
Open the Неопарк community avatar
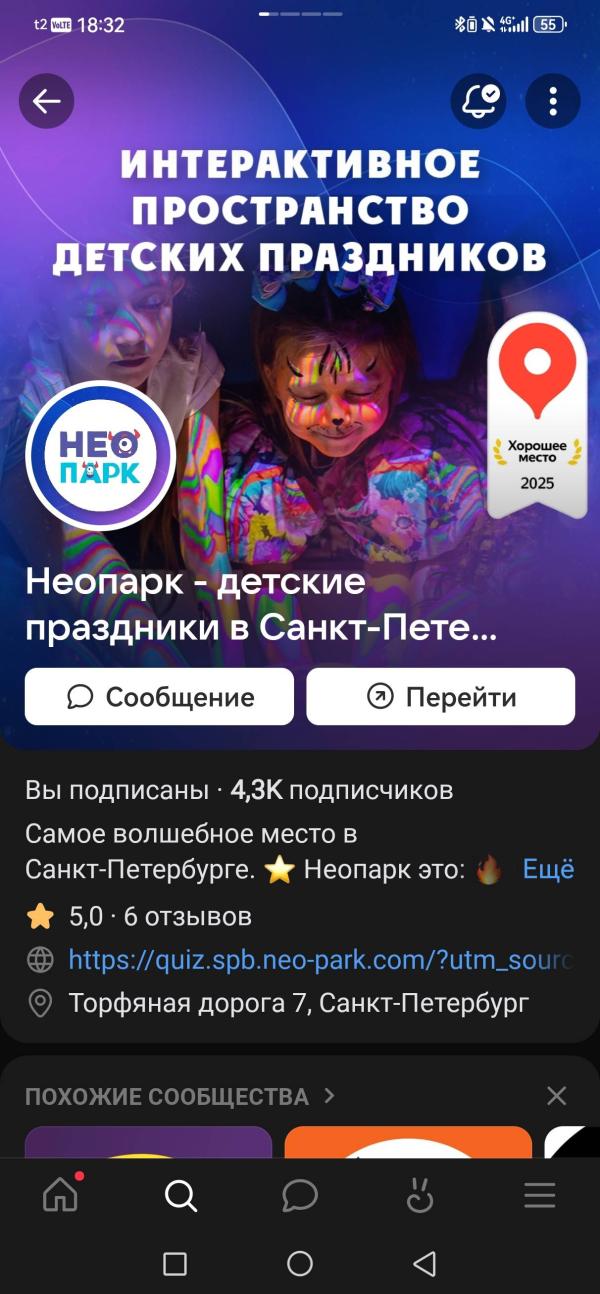100,456
